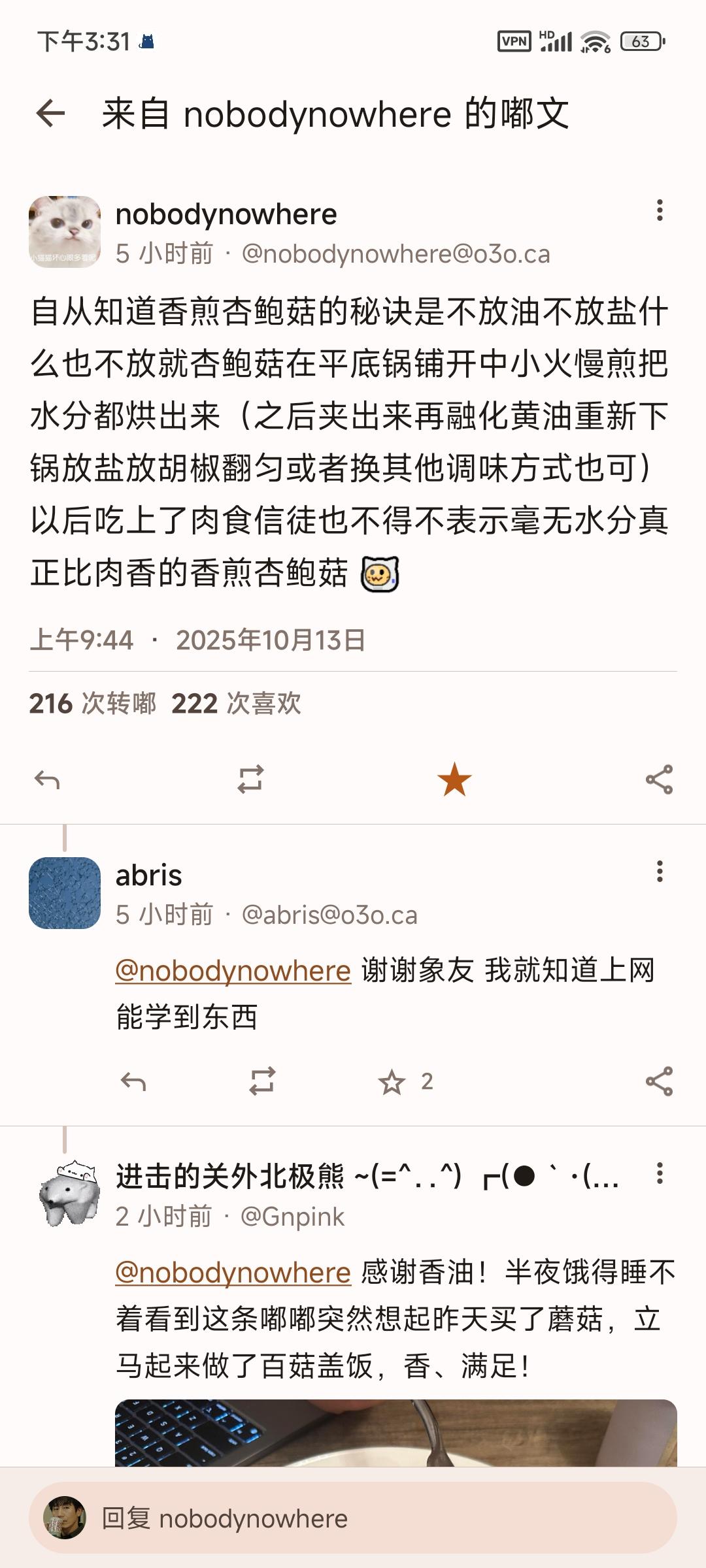Open nobodynowhere's cat profile avatar
Image resolution: width=706 pixels, height=1568 pixels.
(x=65, y=232)
